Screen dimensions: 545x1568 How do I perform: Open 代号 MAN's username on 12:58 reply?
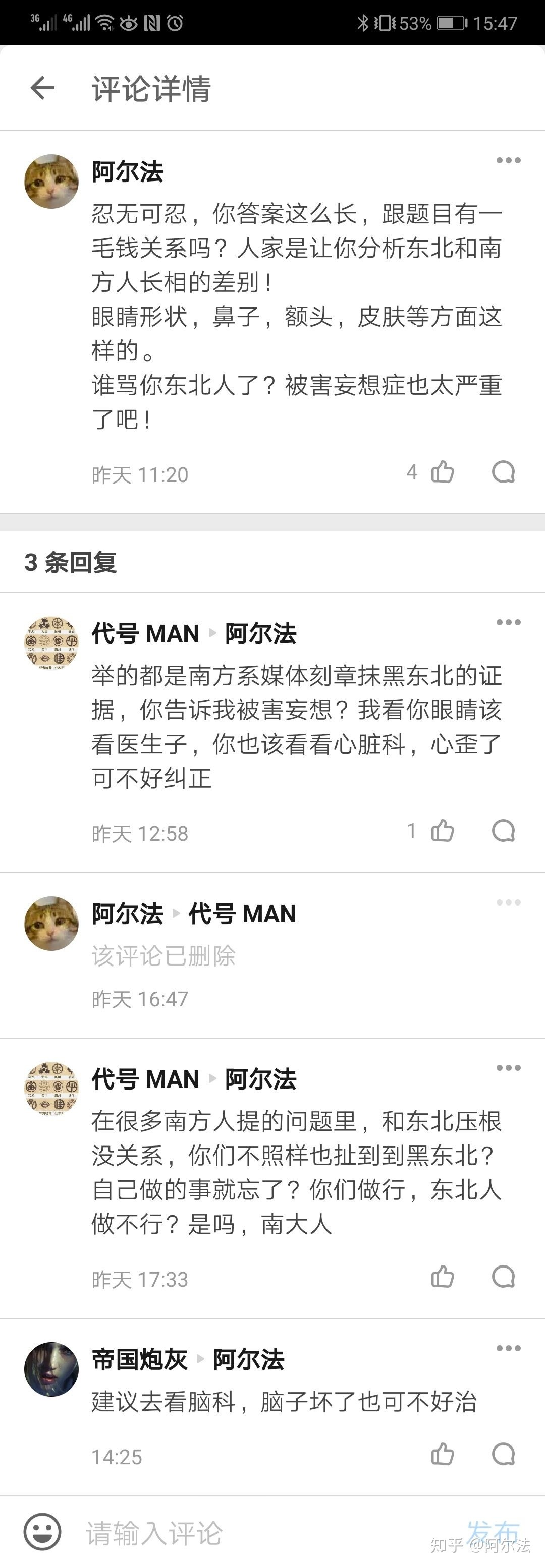coord(145,634)
